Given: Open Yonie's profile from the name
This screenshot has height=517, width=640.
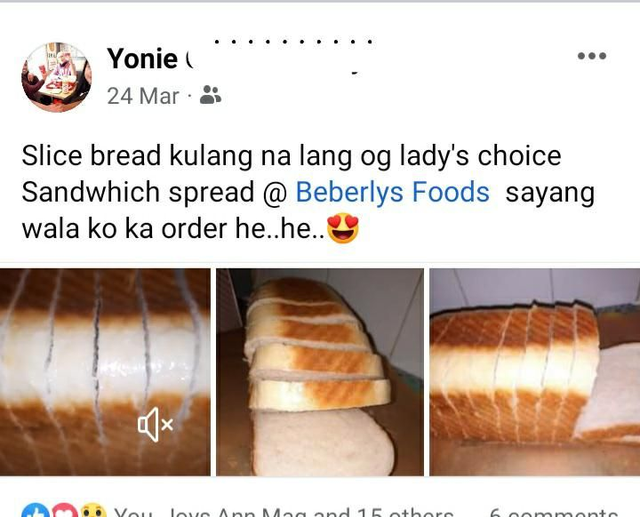Looking at the screenshot, I should pos(142,59).
